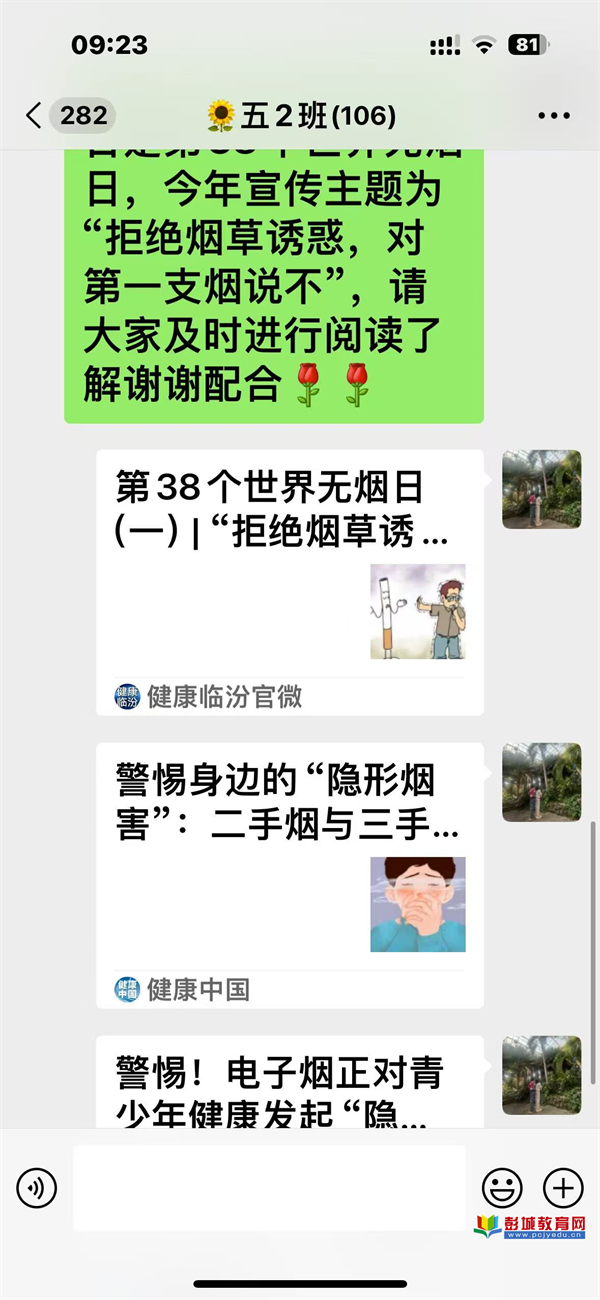Open the 第38个世界无烟日 article card
Viewport: 600px width, 1300px height.
pyautogui.click(x=289, y=582)
